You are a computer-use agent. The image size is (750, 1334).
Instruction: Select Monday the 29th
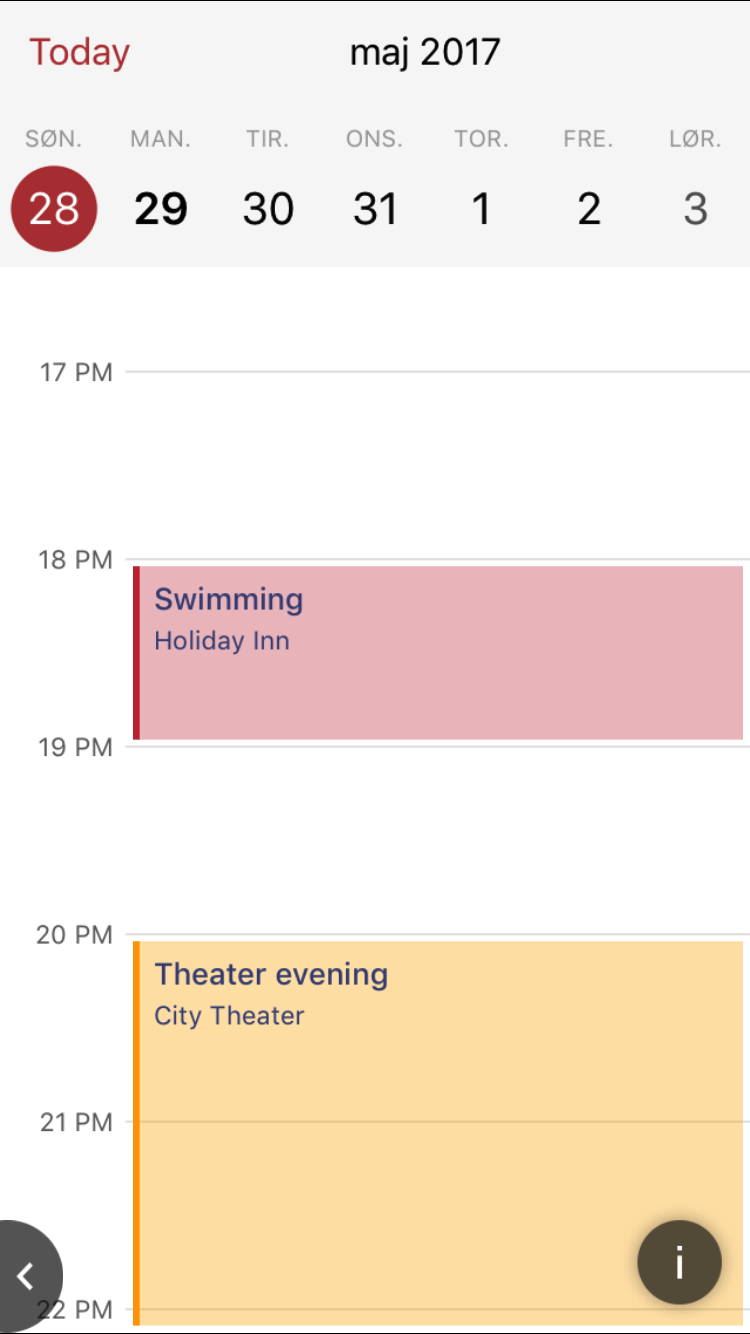[161, 208]
